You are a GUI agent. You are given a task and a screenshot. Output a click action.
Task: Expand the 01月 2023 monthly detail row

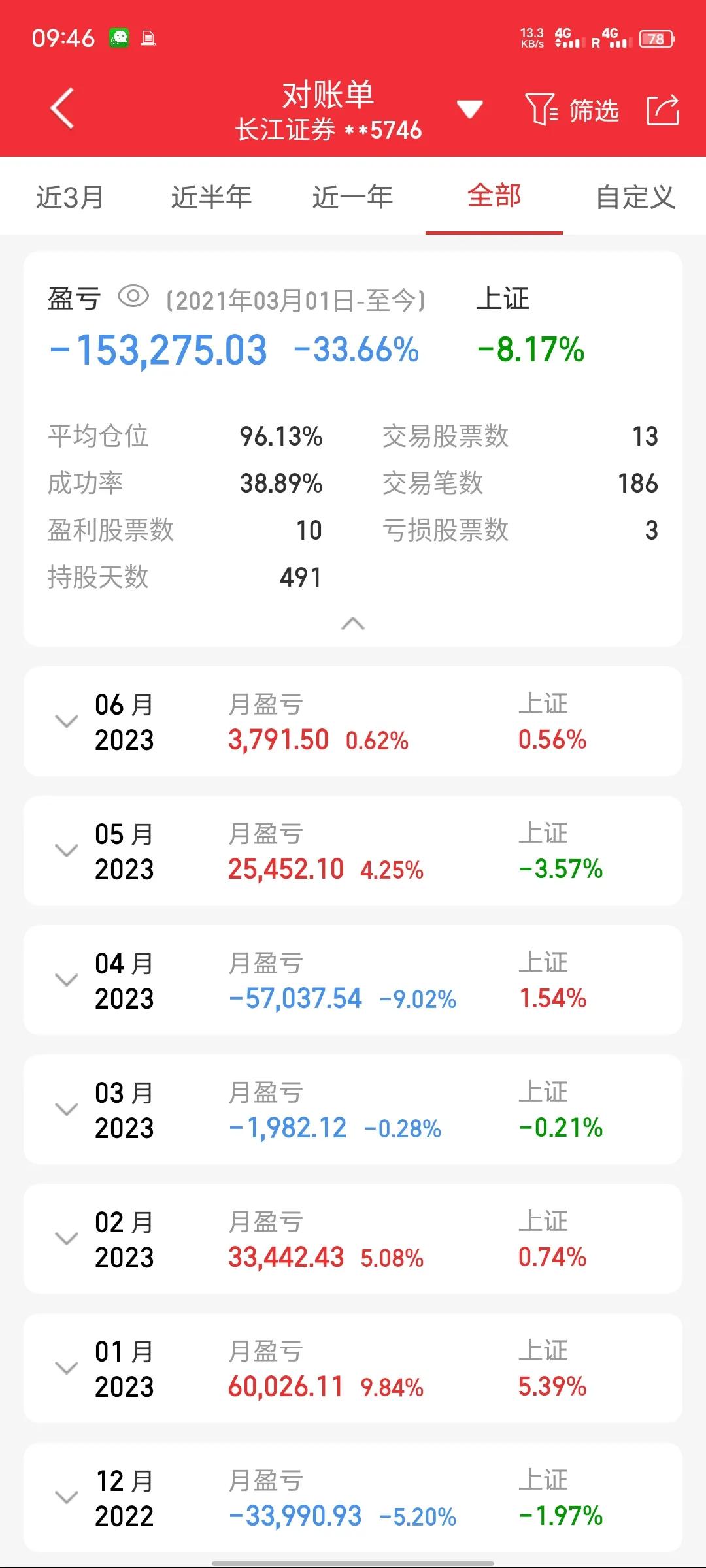click(66, 1367)
